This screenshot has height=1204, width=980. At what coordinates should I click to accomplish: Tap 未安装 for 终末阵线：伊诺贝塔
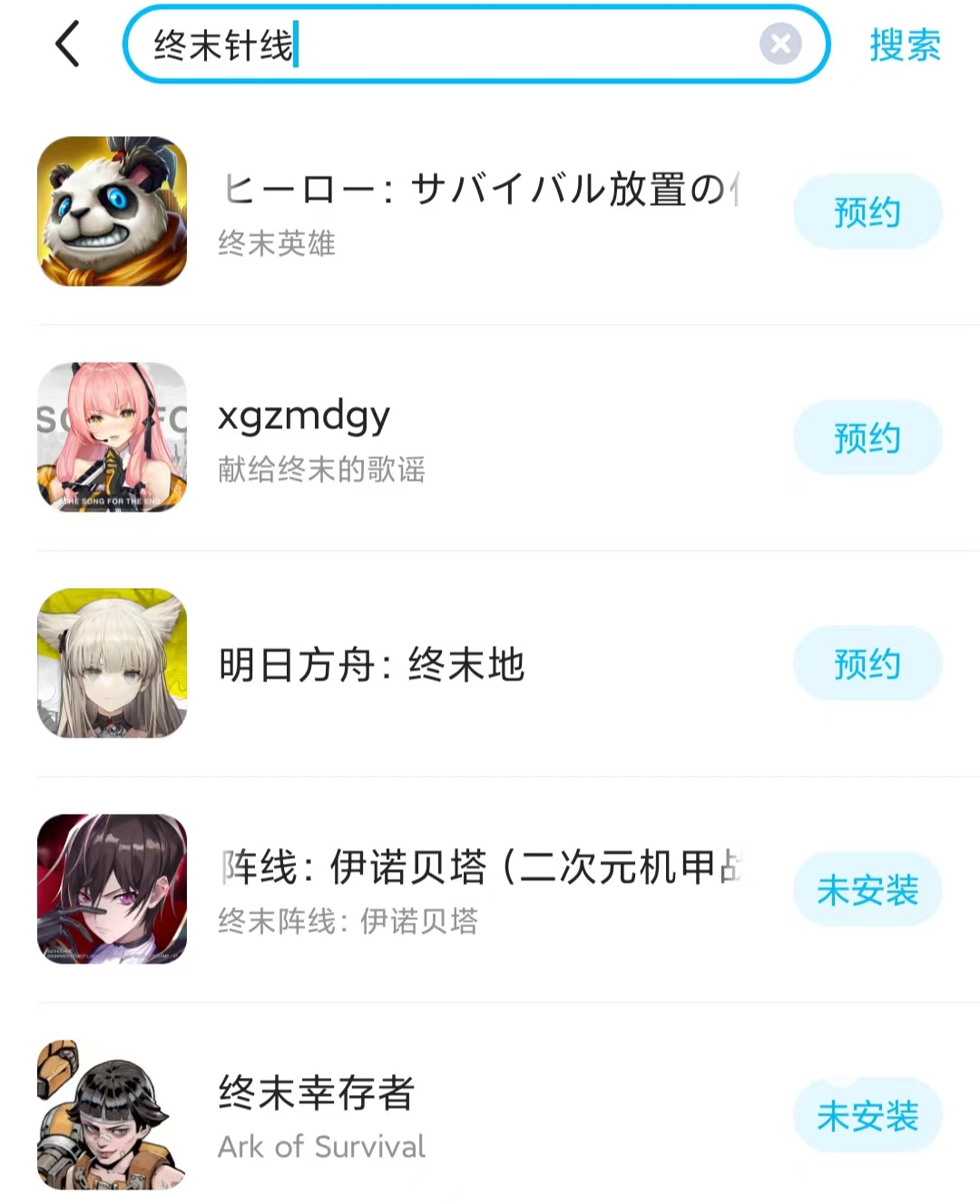[867, 890]
